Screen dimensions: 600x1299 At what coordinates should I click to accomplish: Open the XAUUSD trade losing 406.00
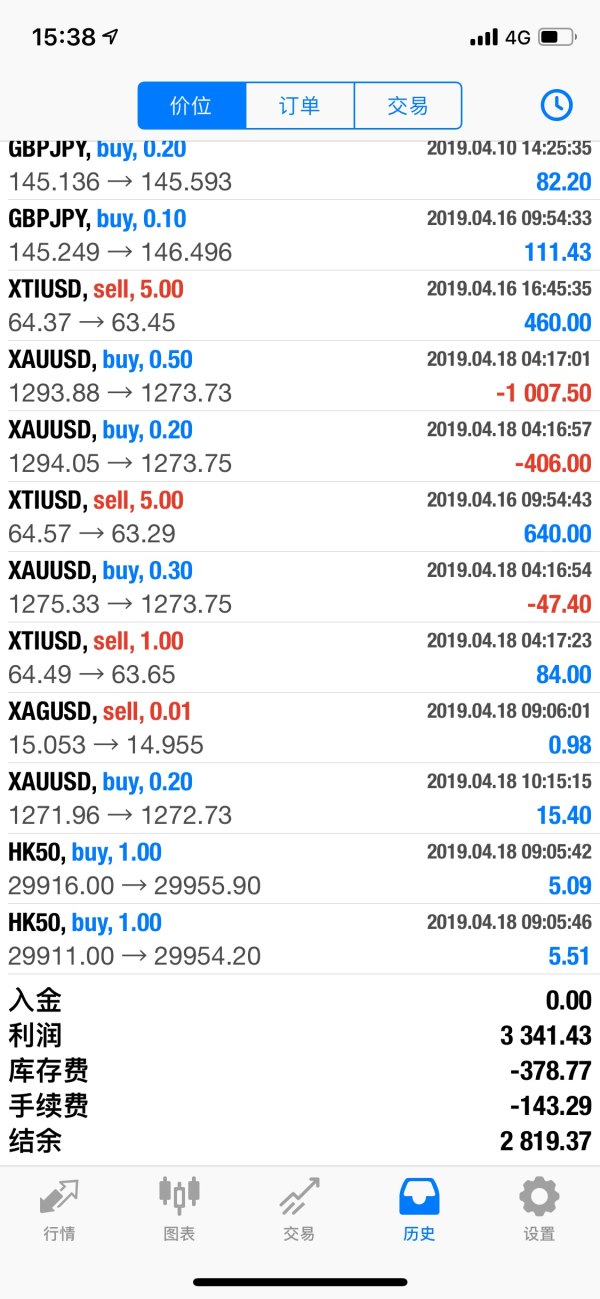tap(300, 447)
